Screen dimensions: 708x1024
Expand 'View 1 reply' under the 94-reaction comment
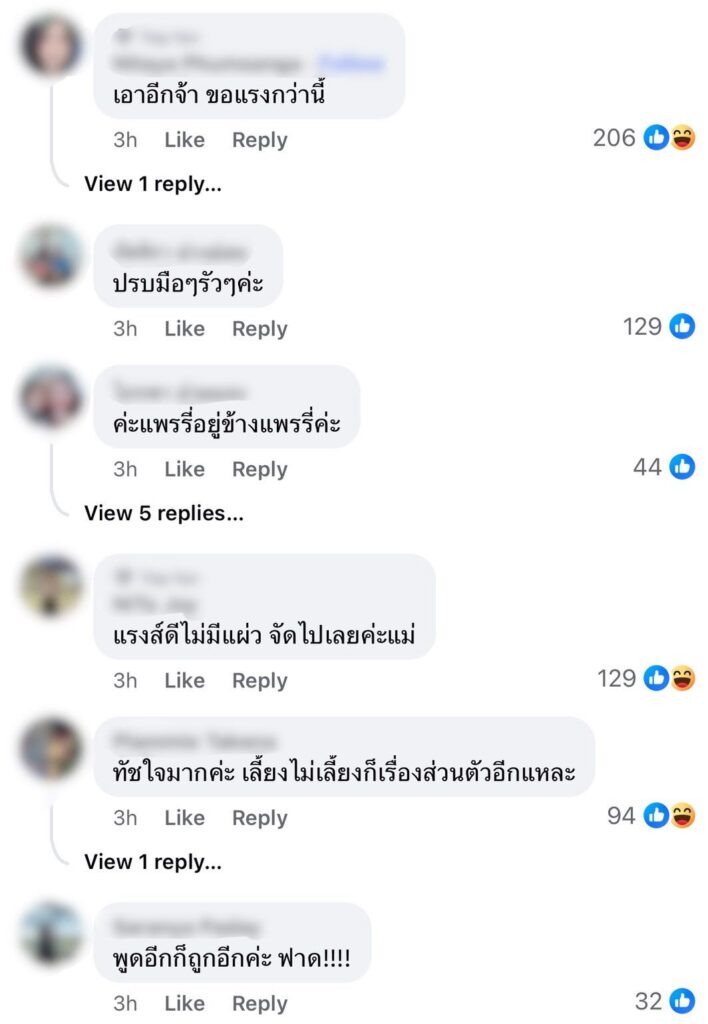(153, 861)
